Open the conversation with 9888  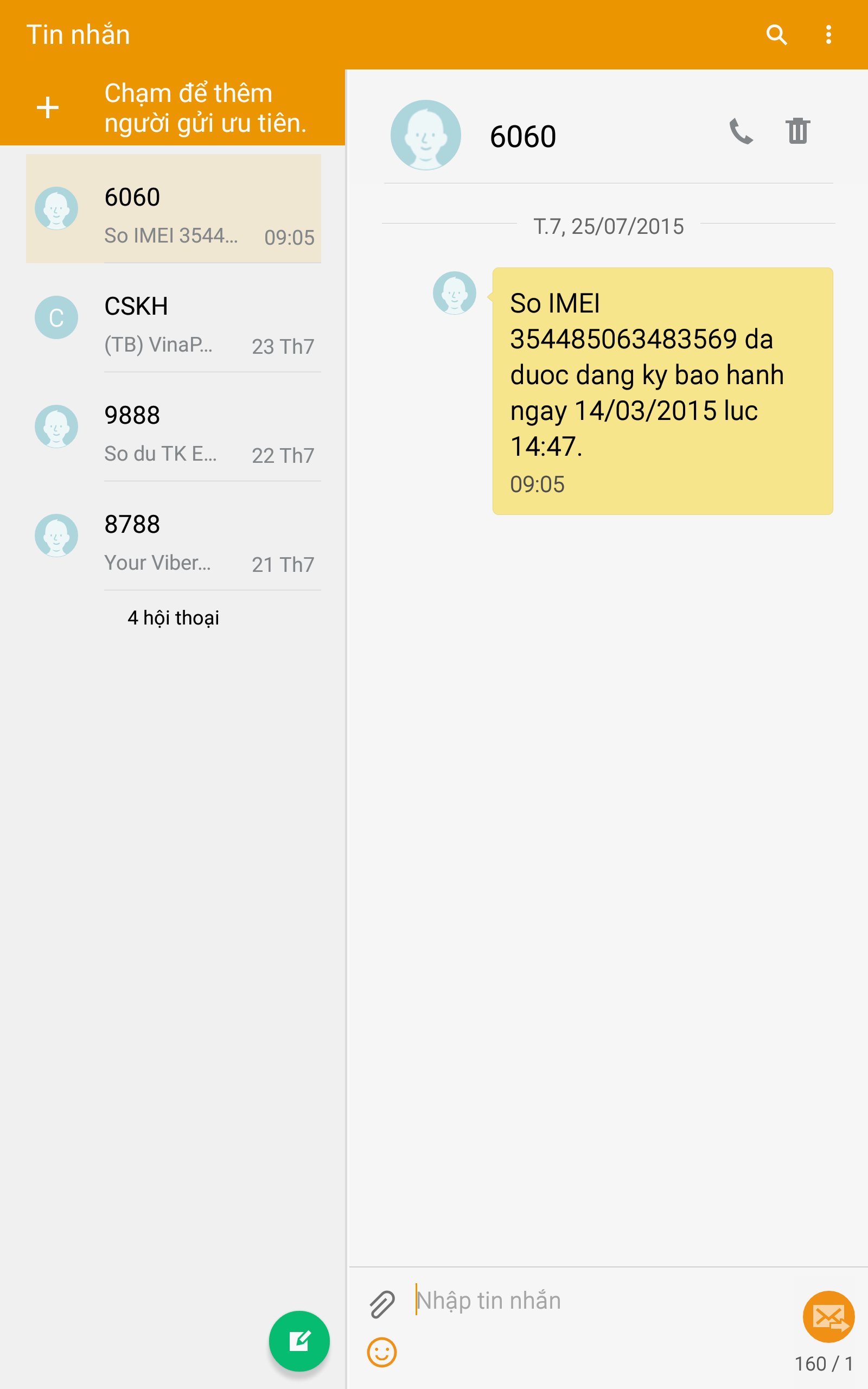click(x=174, y=426)
